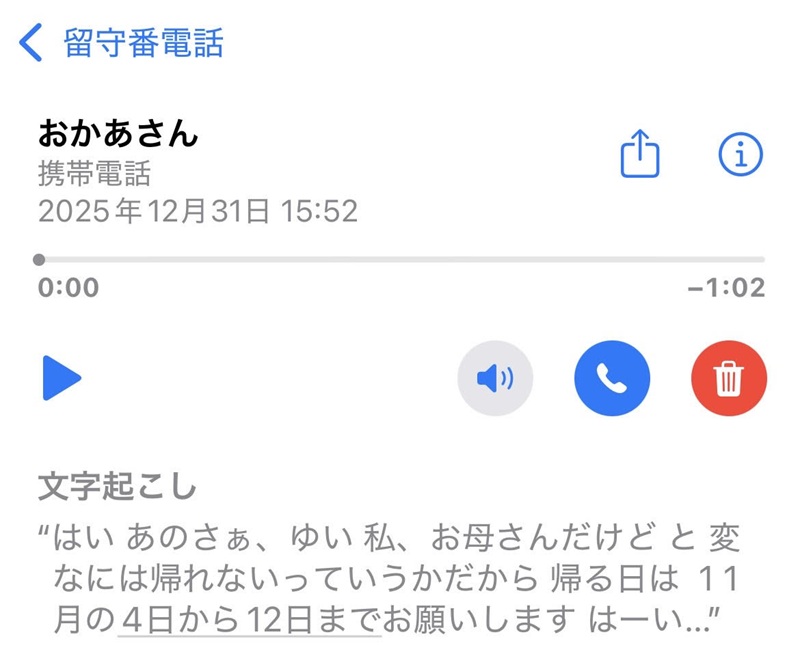Play the voicemail message
The width and height of the screenshot is (800, 668).
click(62, 378)
